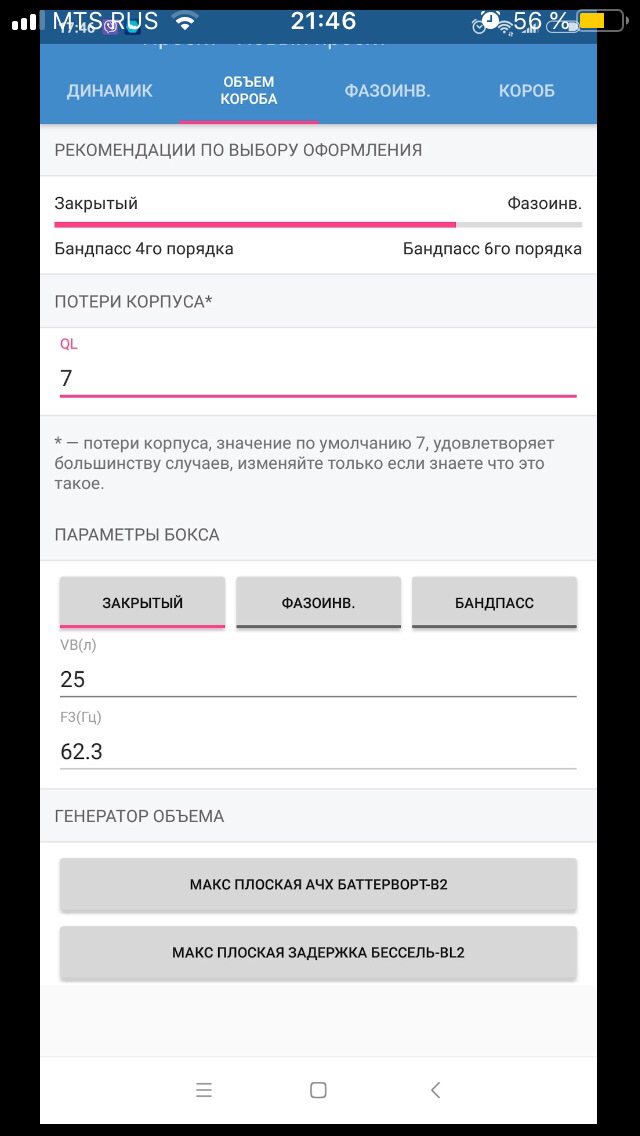The height and width of the screenshot is (1136, 640).
Task: Return to home via system home button
Action: tap(318, 1090)
